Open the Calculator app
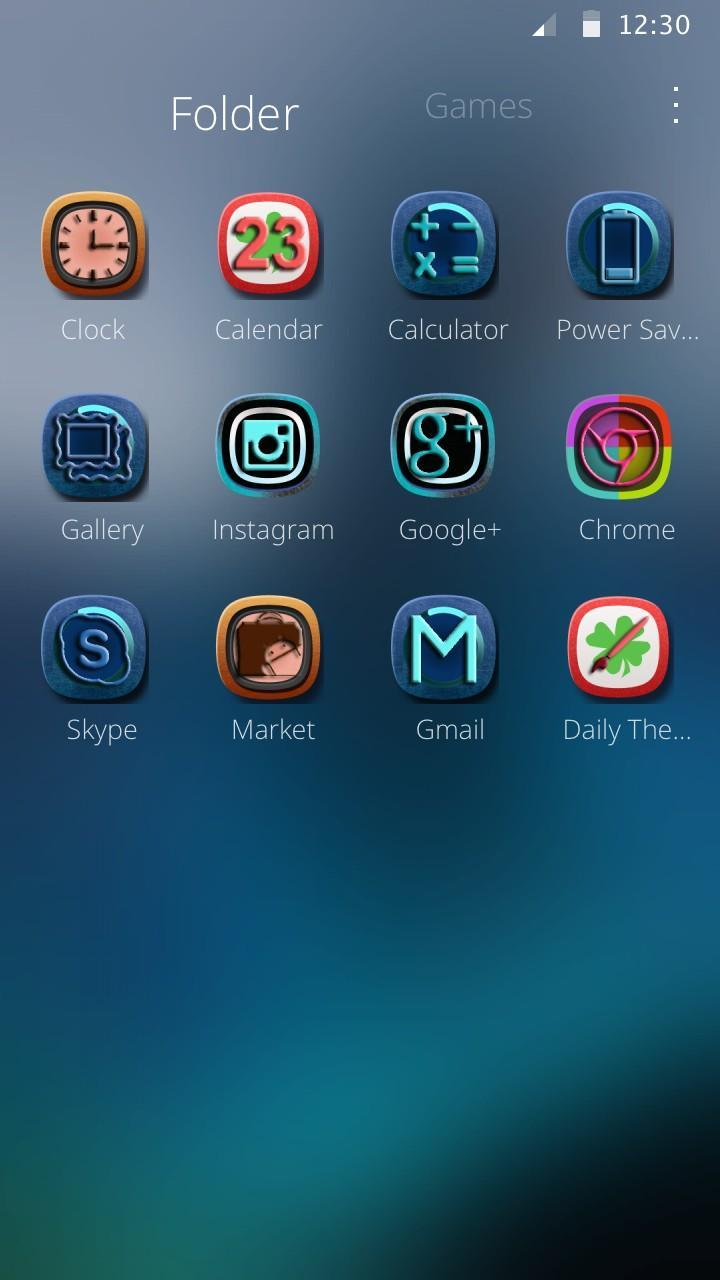 [445, 245]
